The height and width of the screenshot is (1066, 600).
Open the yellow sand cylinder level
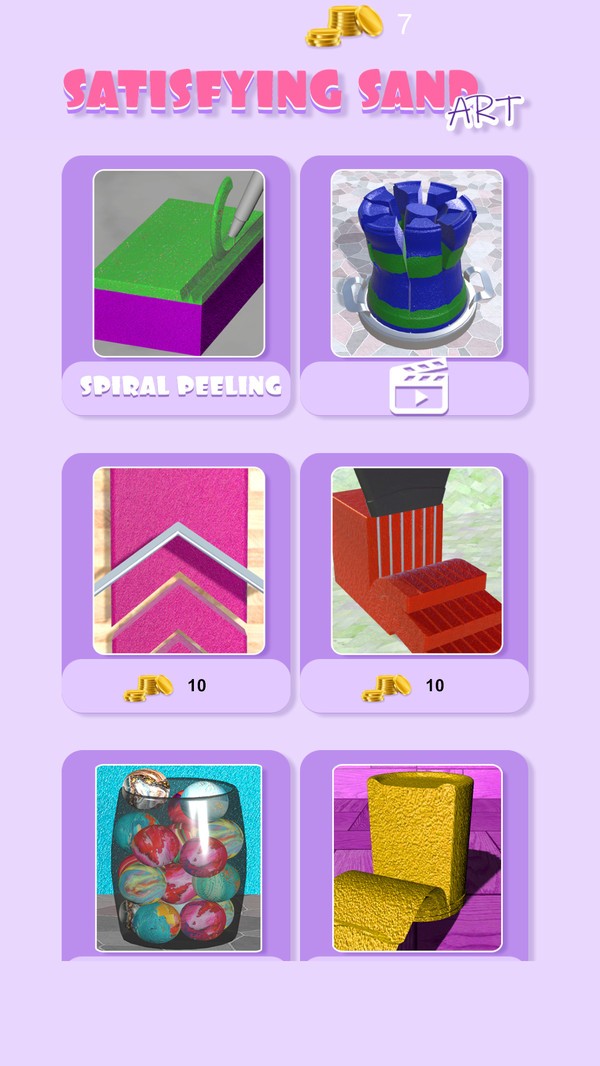click(x=416, y=858)
